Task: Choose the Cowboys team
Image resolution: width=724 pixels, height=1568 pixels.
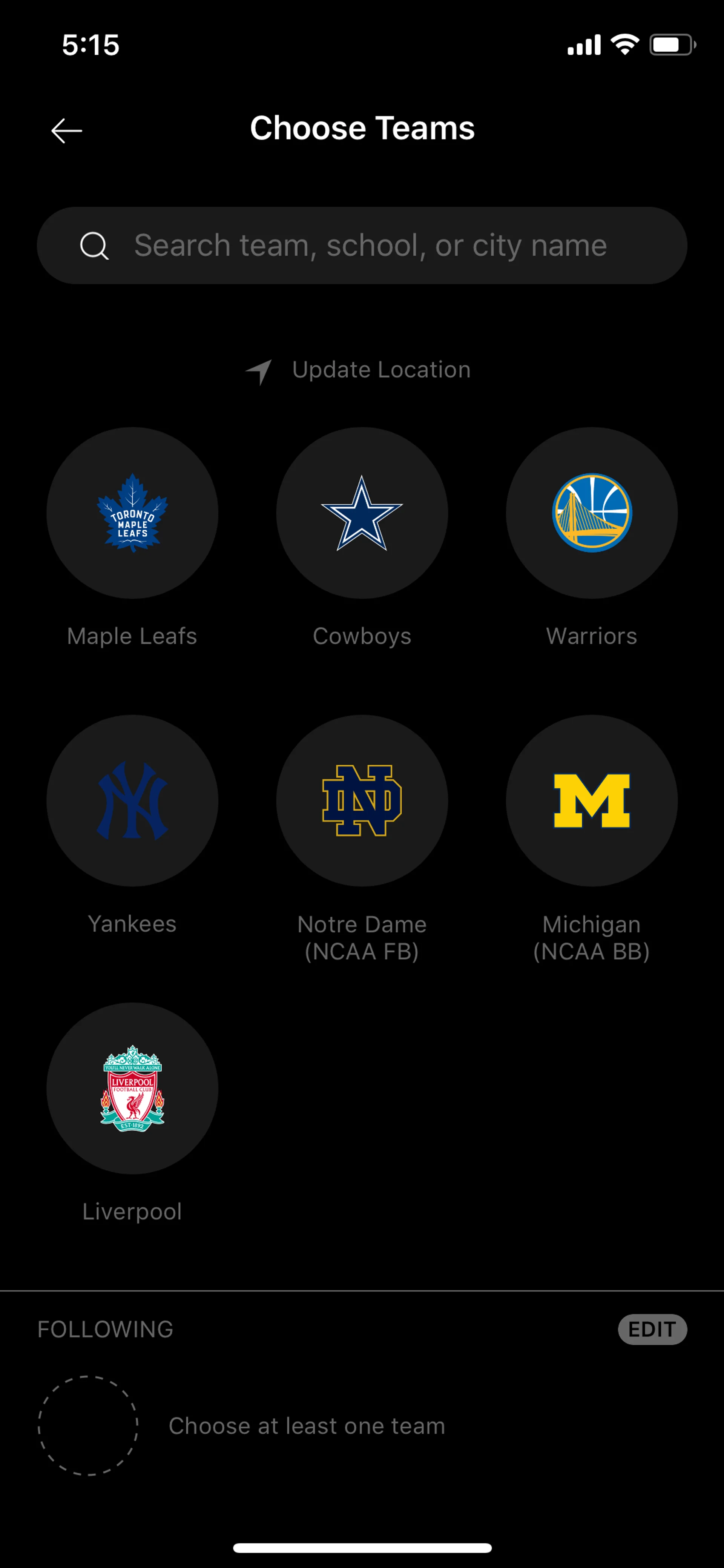Action: click(x=362, y=513)
